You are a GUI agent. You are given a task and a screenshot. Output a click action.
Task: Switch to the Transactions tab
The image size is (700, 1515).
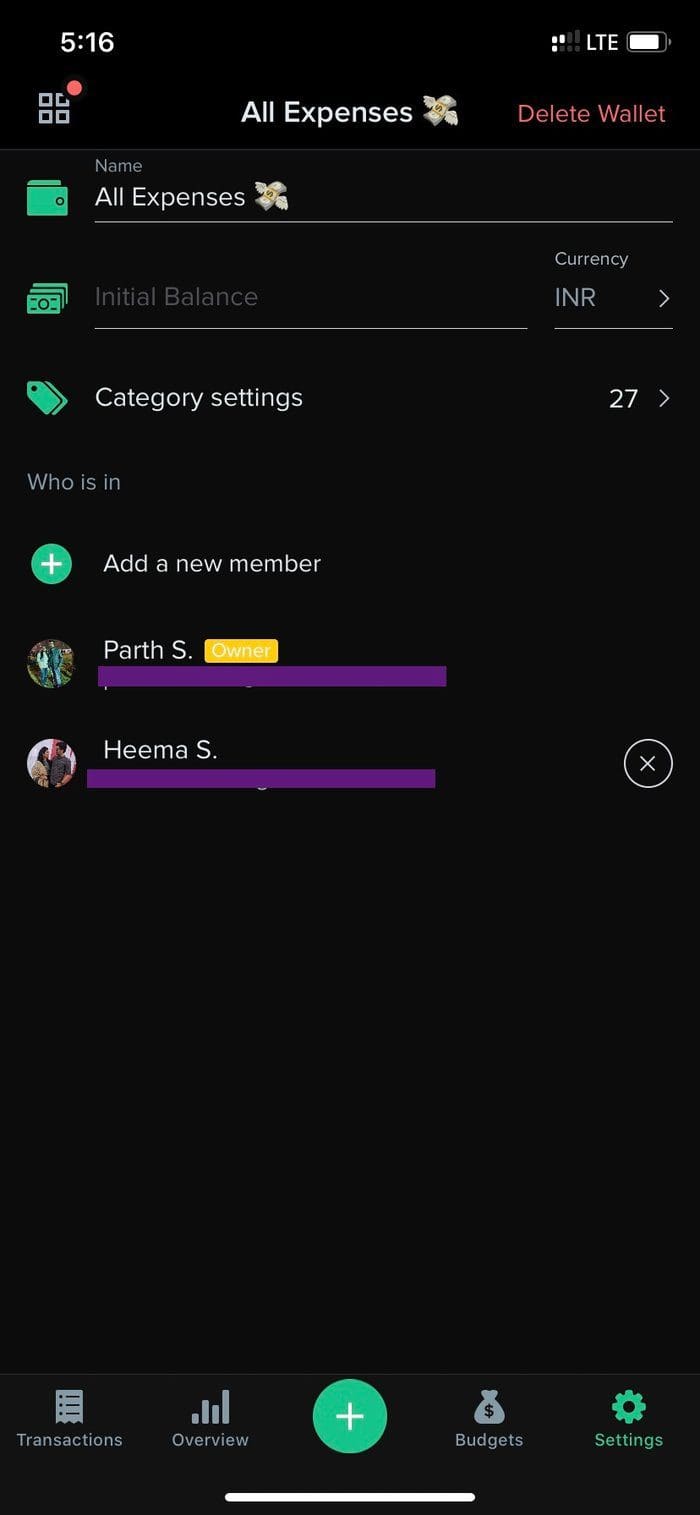click(69, 1420)
